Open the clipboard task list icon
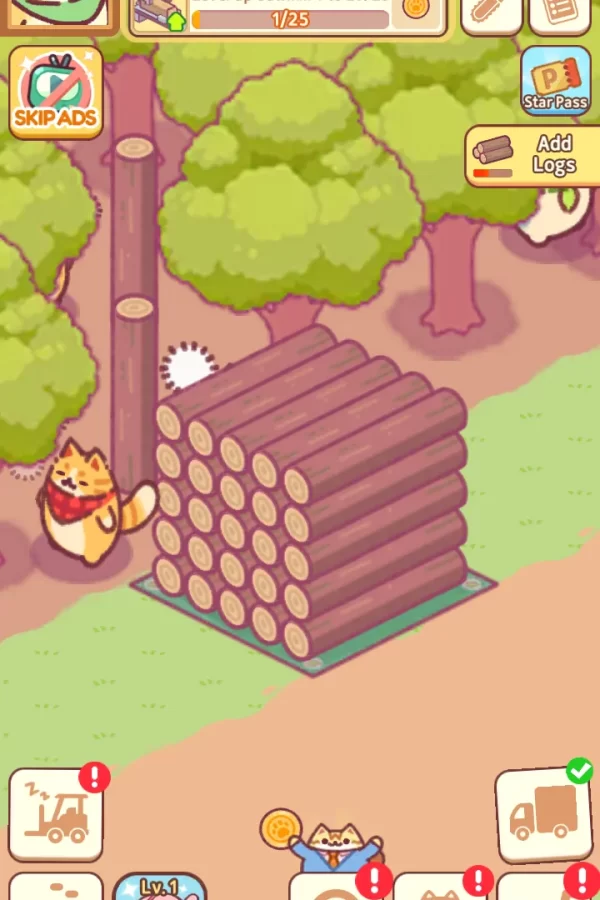 [558, 14]
